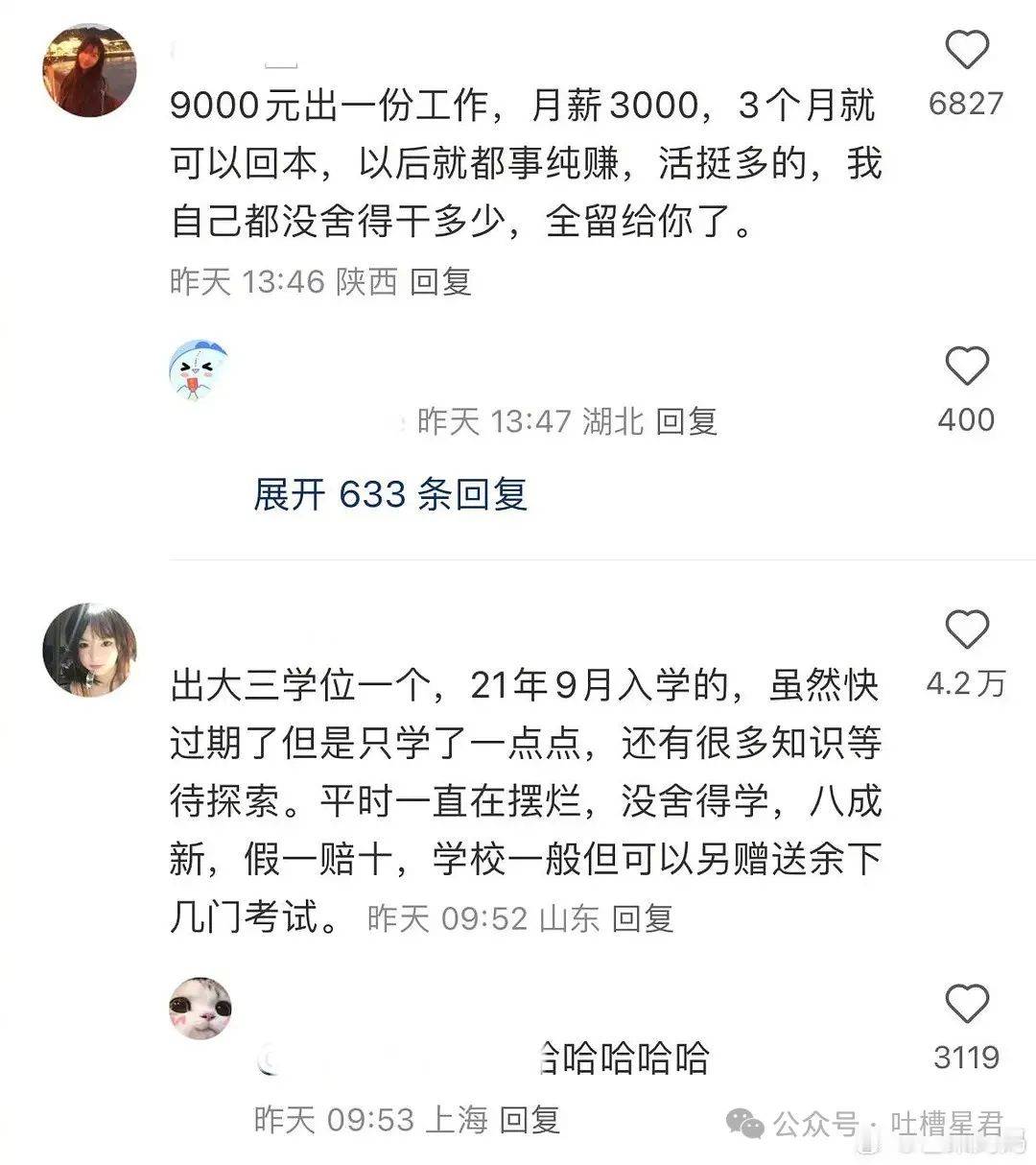
Task: Reply to the 上海 commenter
Action: pyautogui.click(x=530, y=1119)
